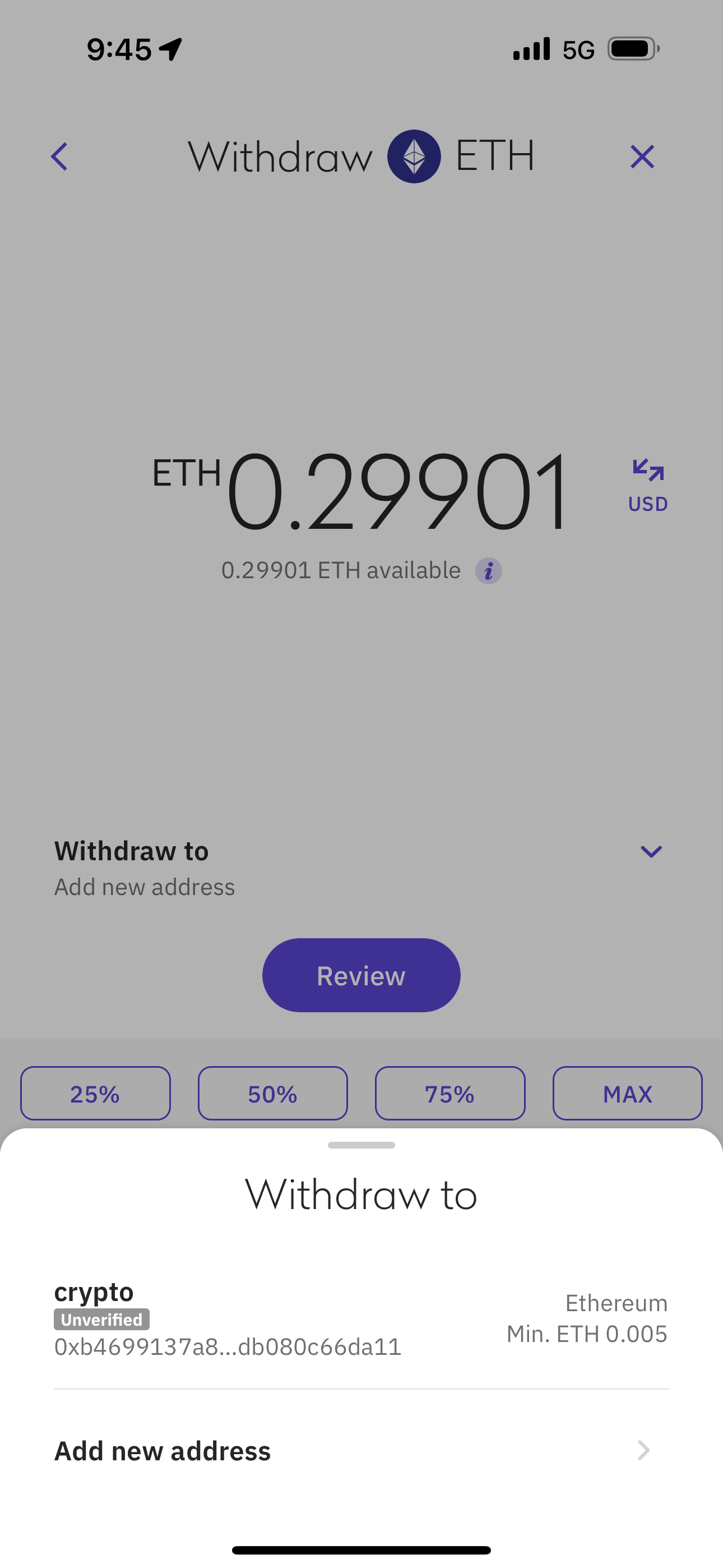Select 25% of the balance

[95, 1093]
